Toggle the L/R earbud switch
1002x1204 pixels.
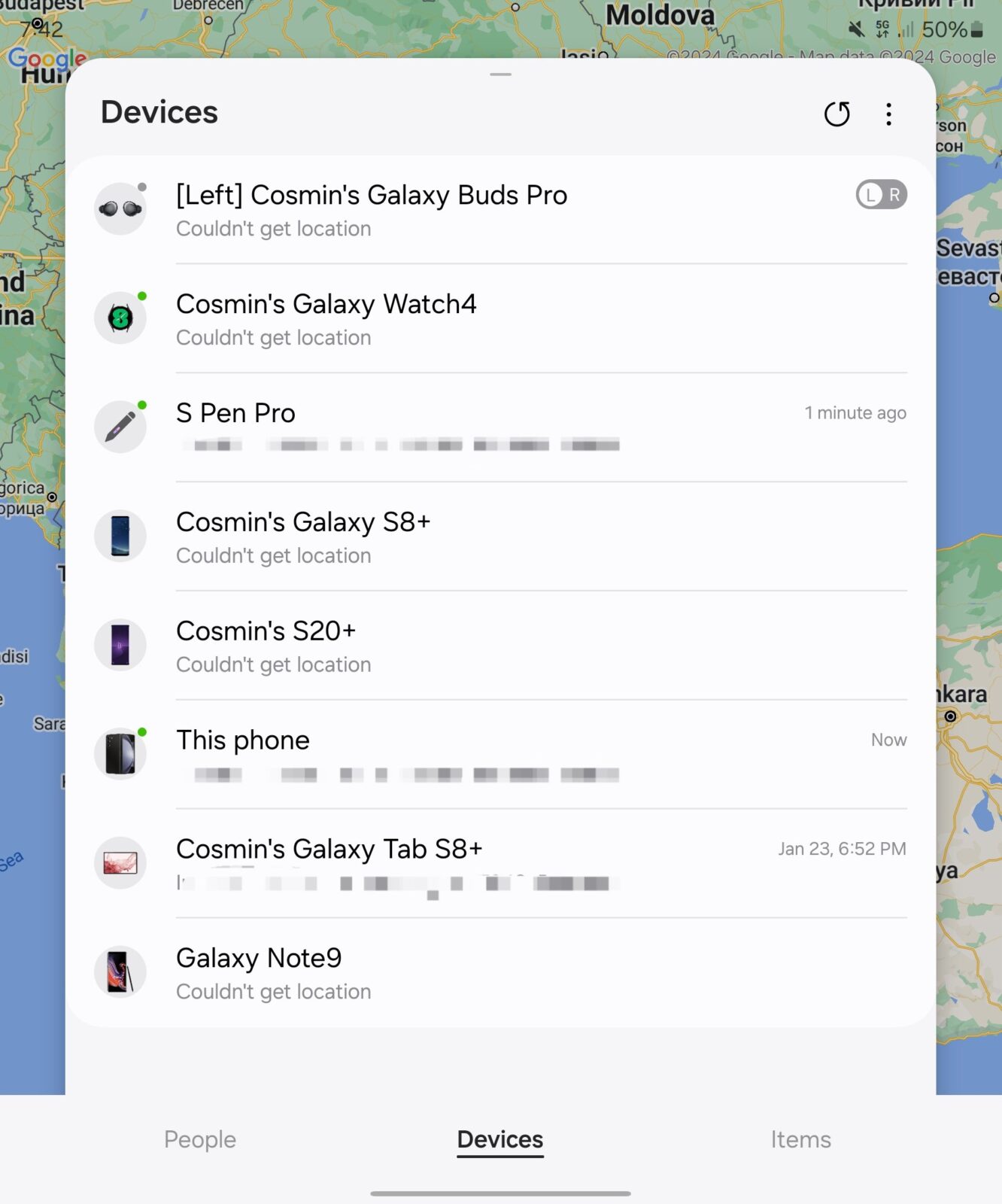coord(881,195)
